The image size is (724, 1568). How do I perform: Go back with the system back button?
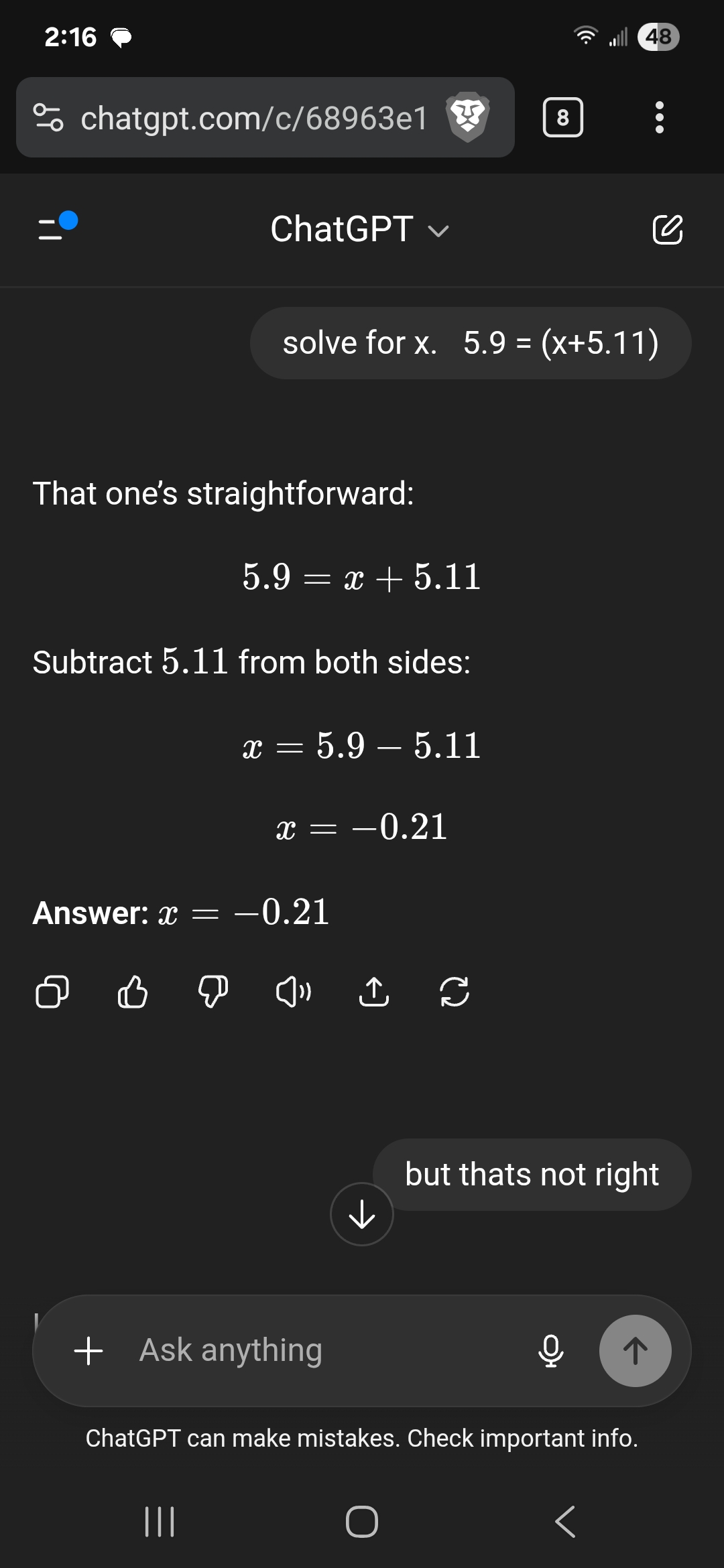click(x=565, y=1521)
